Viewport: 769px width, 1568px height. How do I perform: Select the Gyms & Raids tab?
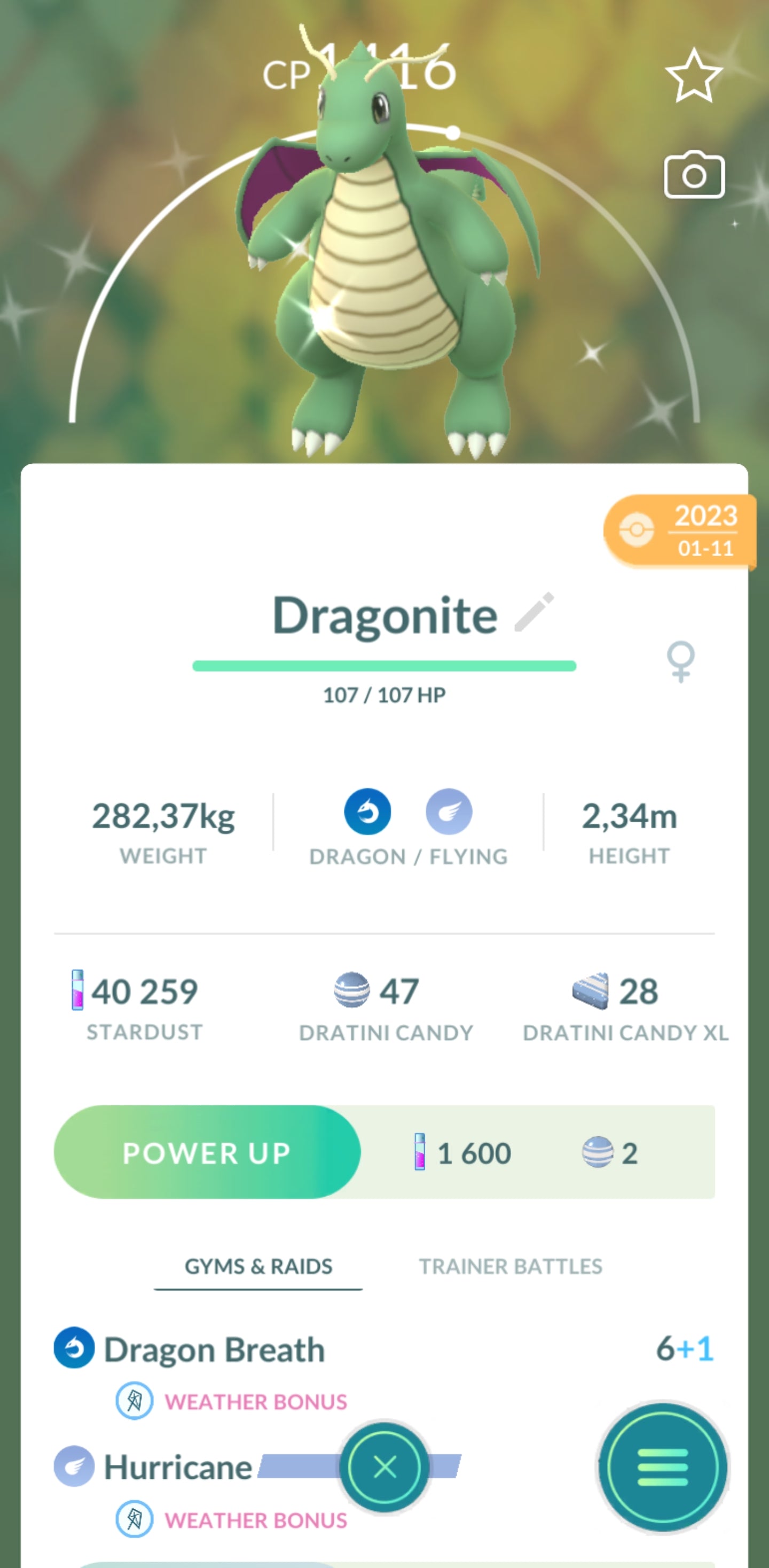(258, 1266)
